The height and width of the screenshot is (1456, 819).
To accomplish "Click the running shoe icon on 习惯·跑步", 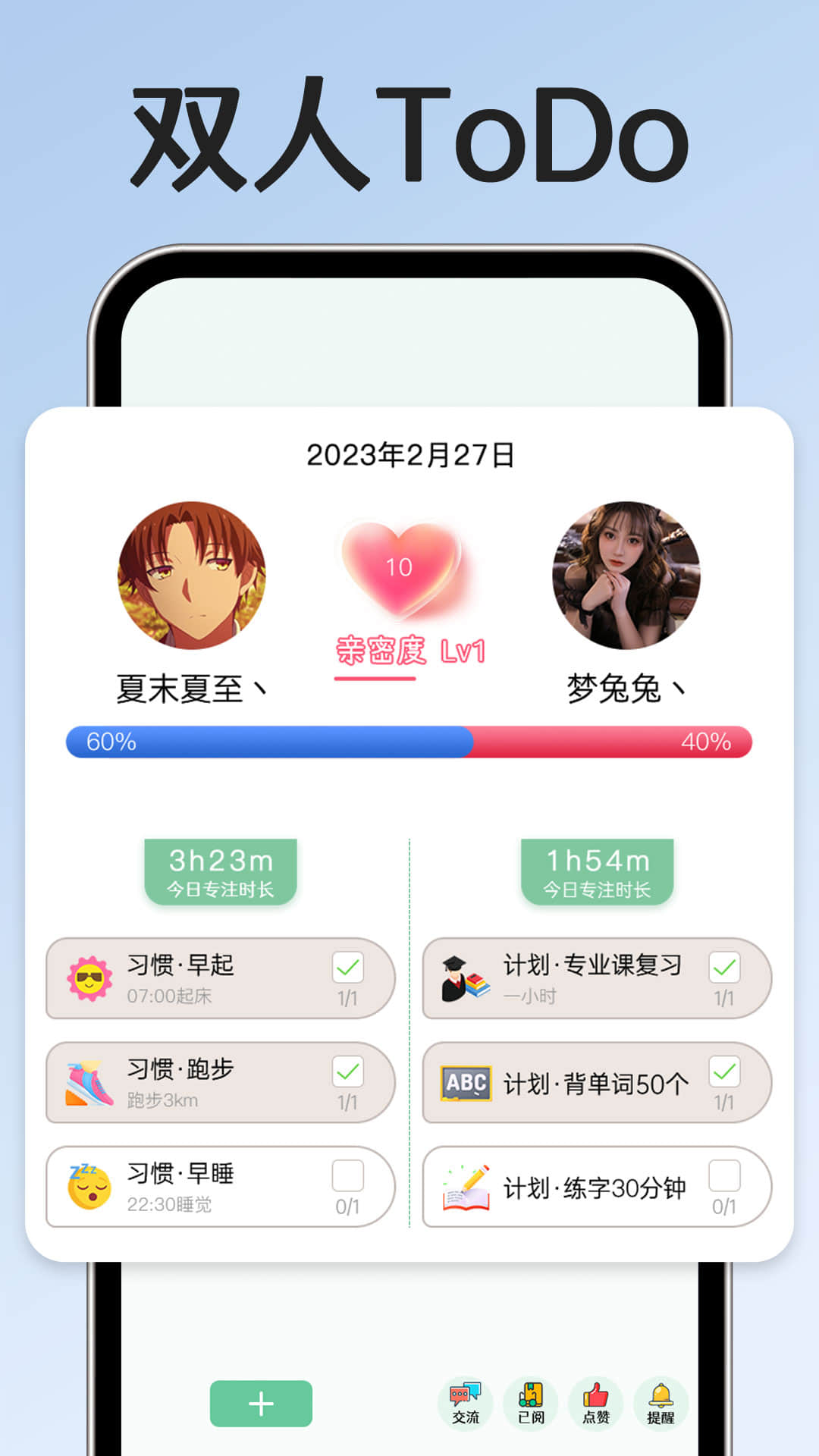I will [90, 1082].
